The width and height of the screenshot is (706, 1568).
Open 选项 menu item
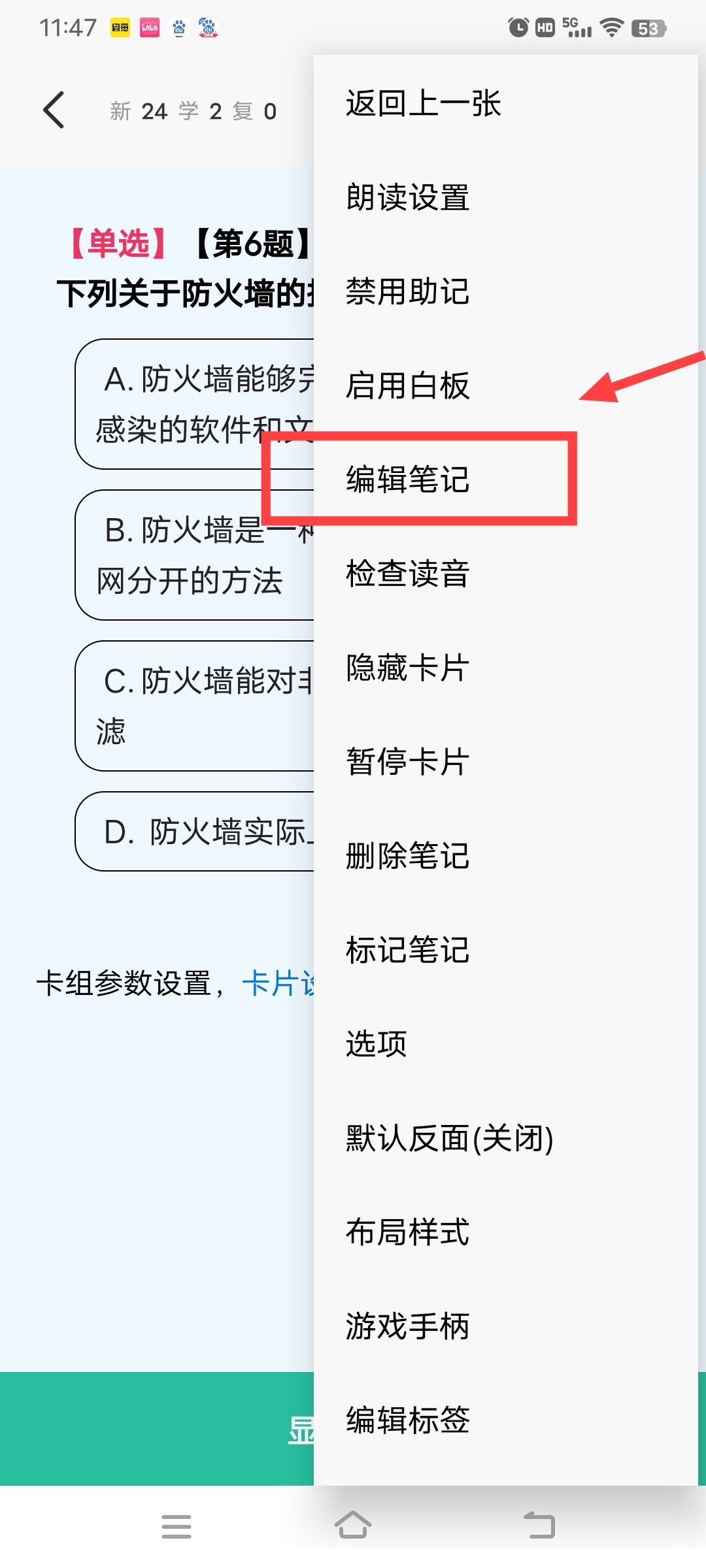click(x=506, y=1044)
